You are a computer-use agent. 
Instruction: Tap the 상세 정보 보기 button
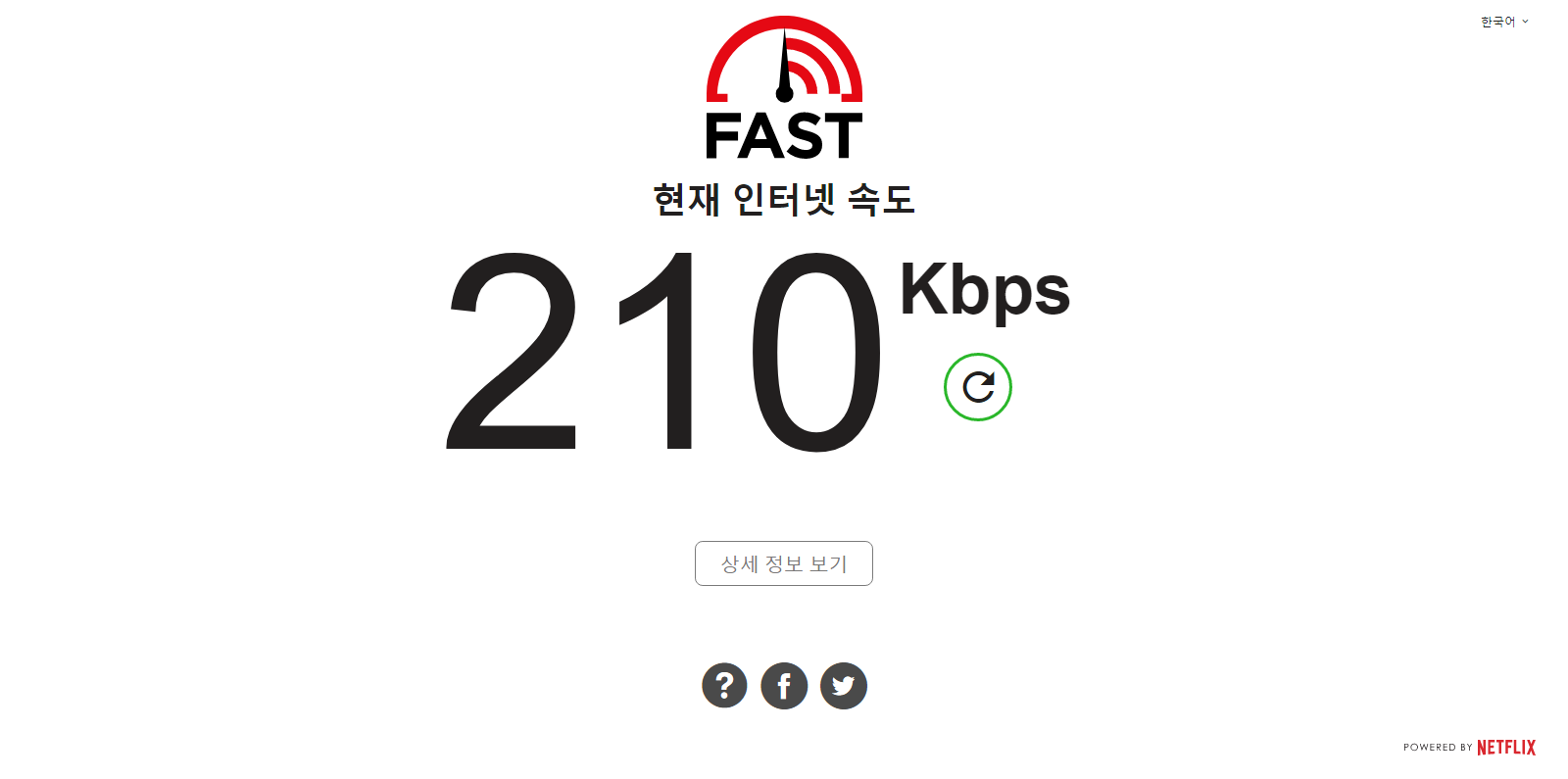(x=783, y=563)
